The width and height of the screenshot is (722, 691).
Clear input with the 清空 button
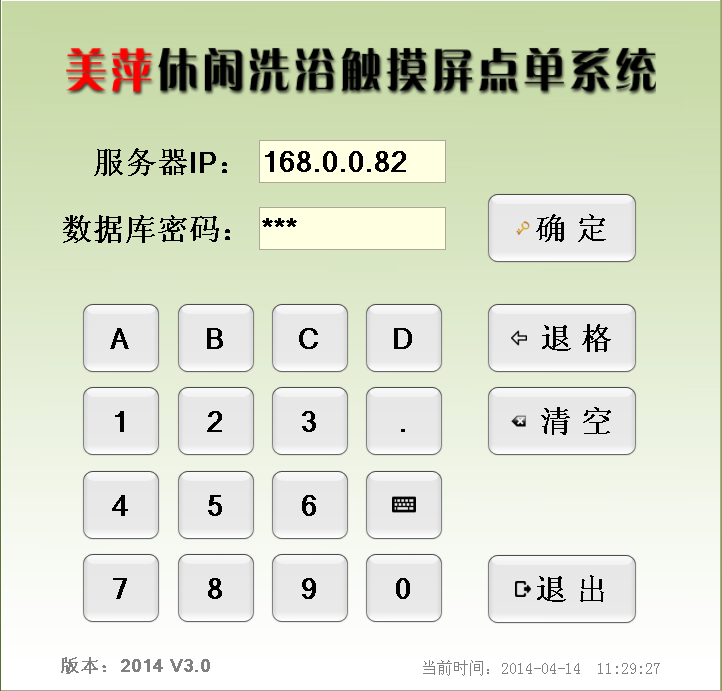(561, 421)
